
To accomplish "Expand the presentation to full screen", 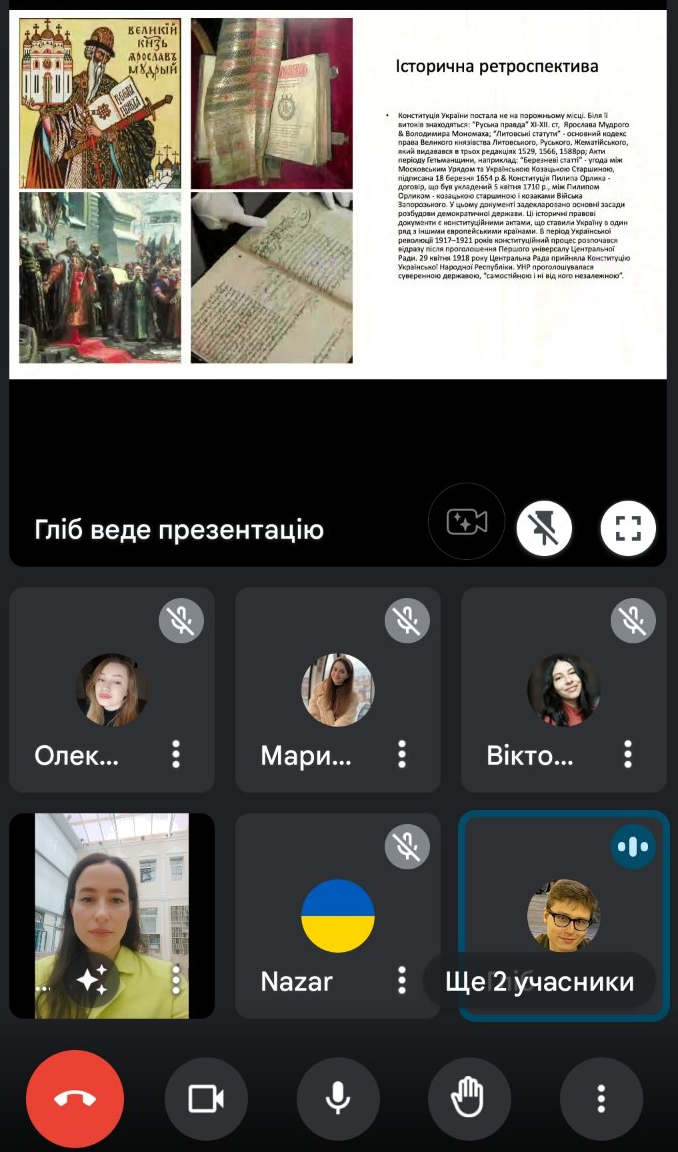I will click(628, 528).
